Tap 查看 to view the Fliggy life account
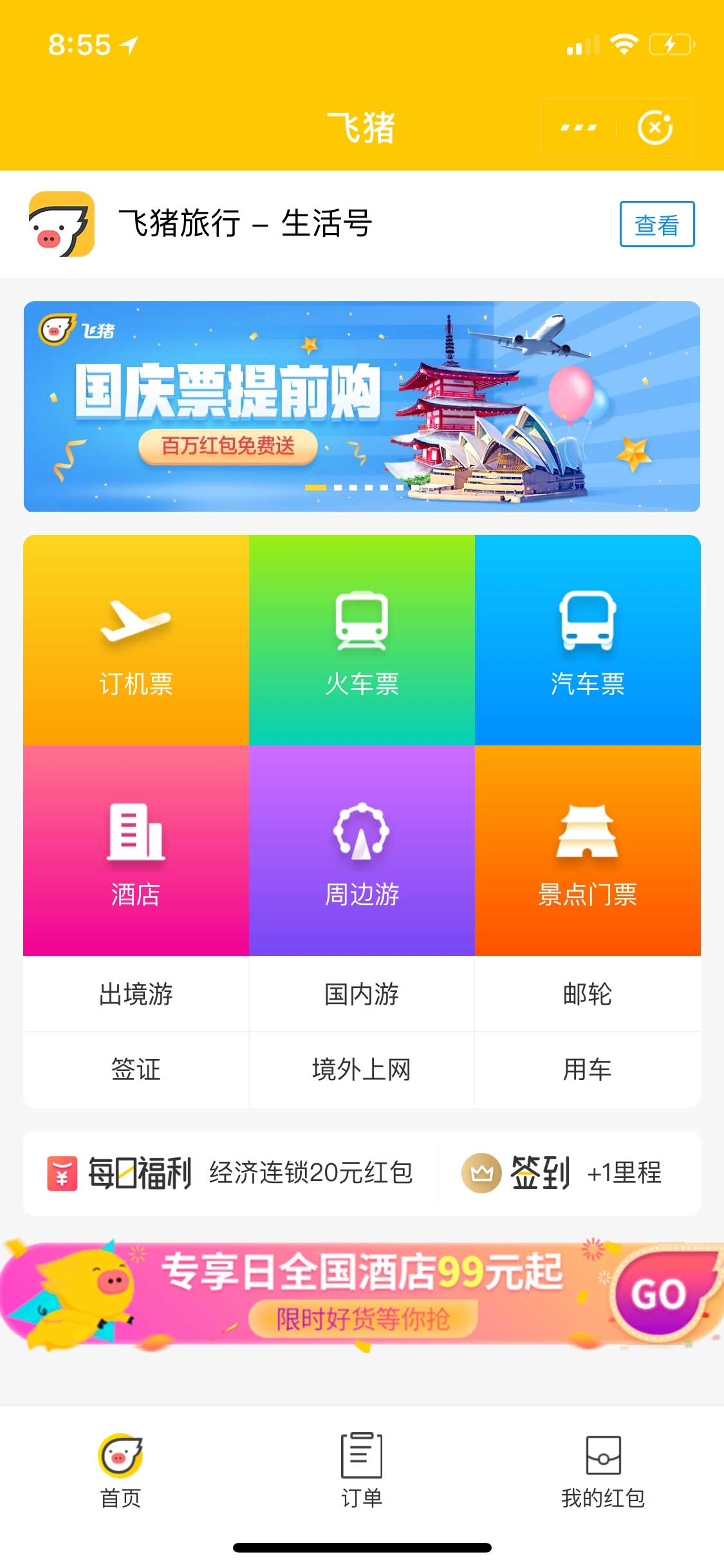Screen dimensions: 724x1568 tap(656, 224)
